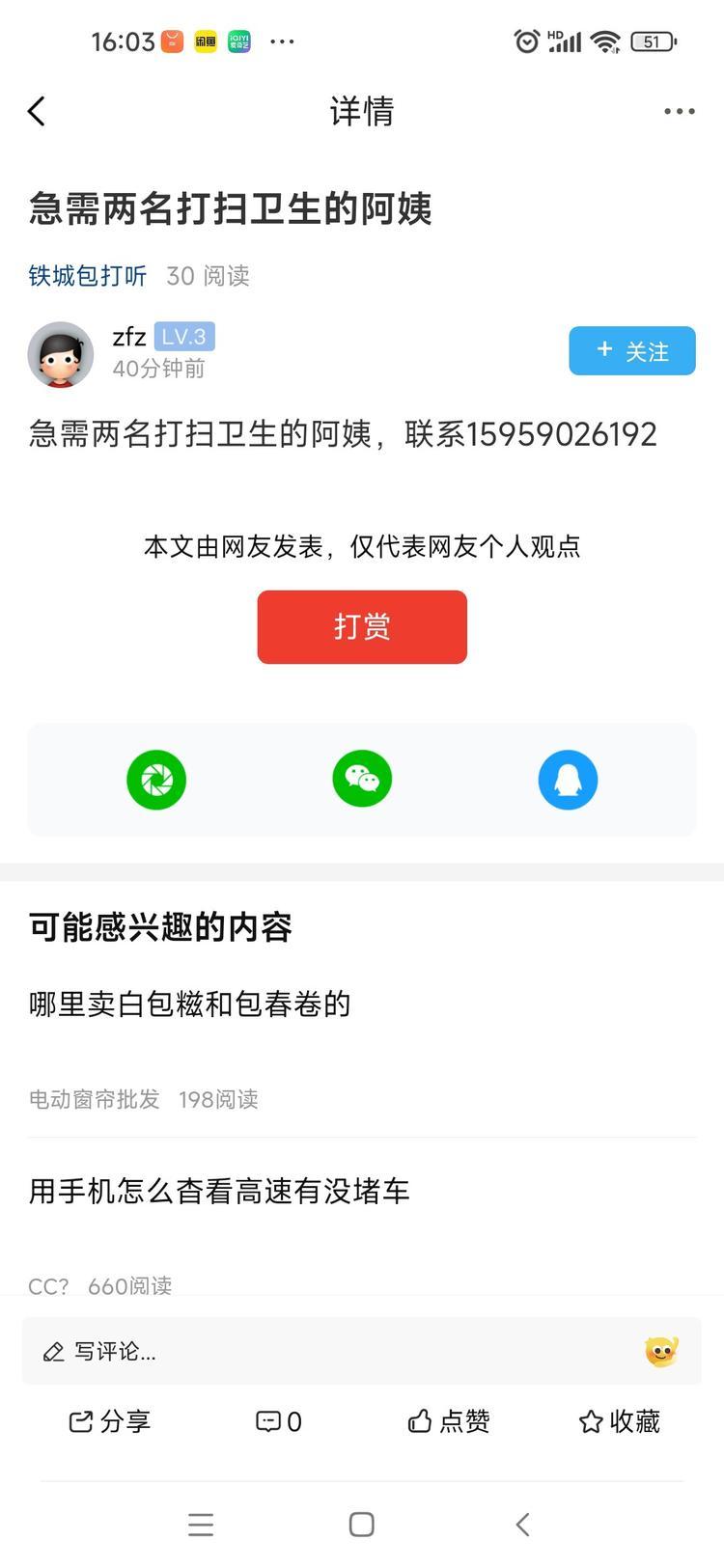The height and width of the screenshot is (1568, 724).
Task: Open the three-dot overflow menu
Action: (679, 112)
